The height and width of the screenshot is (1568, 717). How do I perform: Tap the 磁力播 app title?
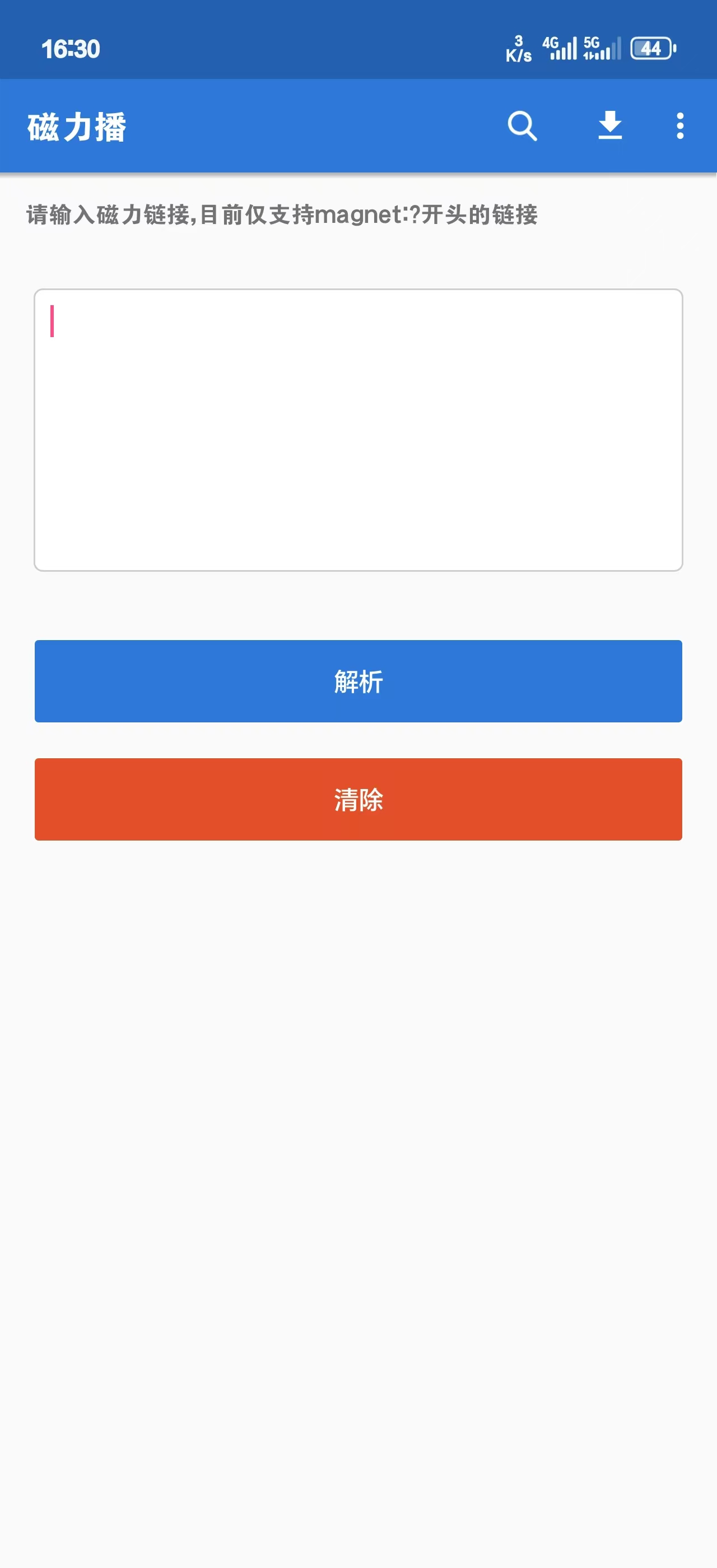pyautogui.click(x=76, y=126)
